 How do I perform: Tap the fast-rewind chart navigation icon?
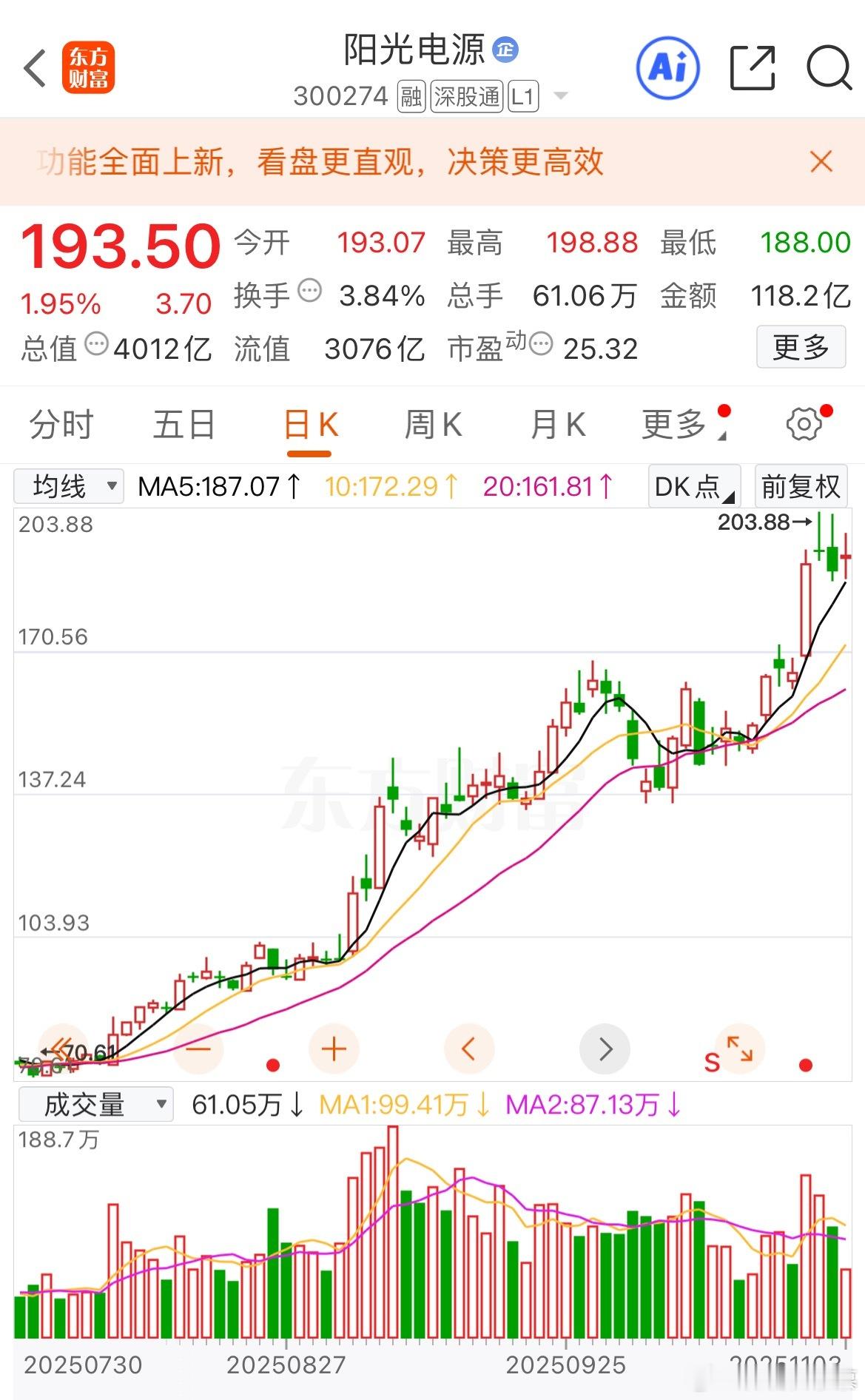coord(62,1049)
